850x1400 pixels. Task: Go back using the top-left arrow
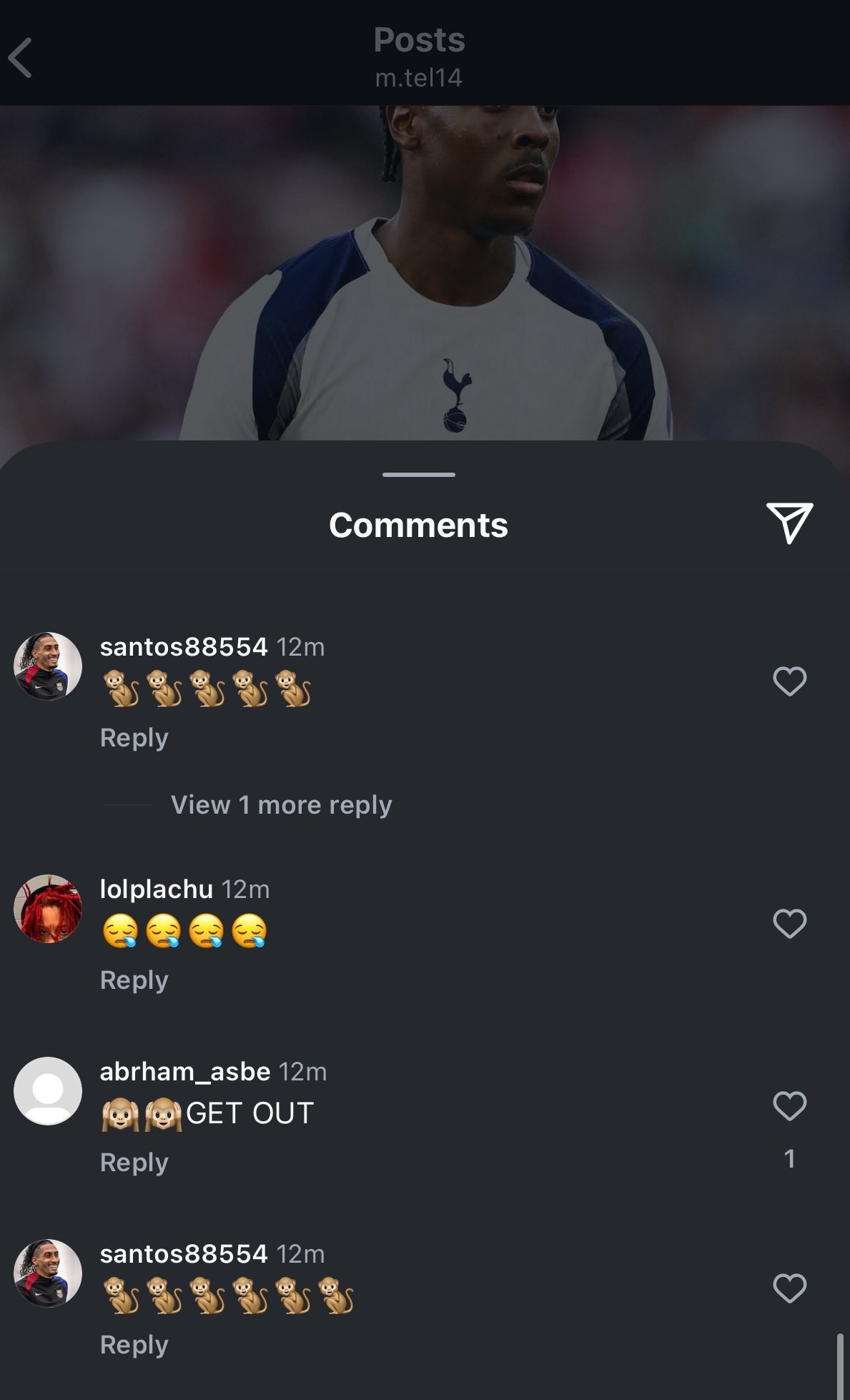pos(21,58)
